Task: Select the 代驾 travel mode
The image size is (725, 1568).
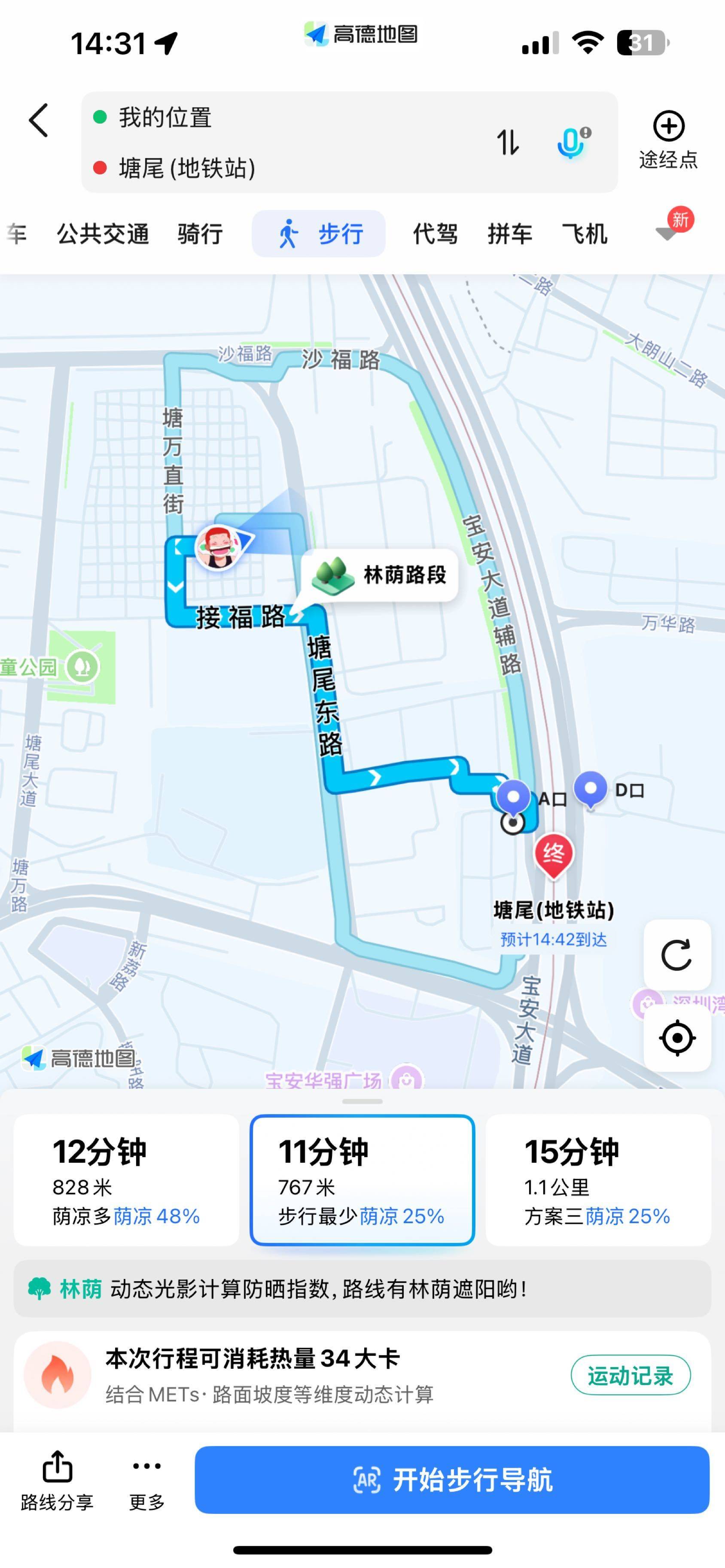Action: (435, 234)
